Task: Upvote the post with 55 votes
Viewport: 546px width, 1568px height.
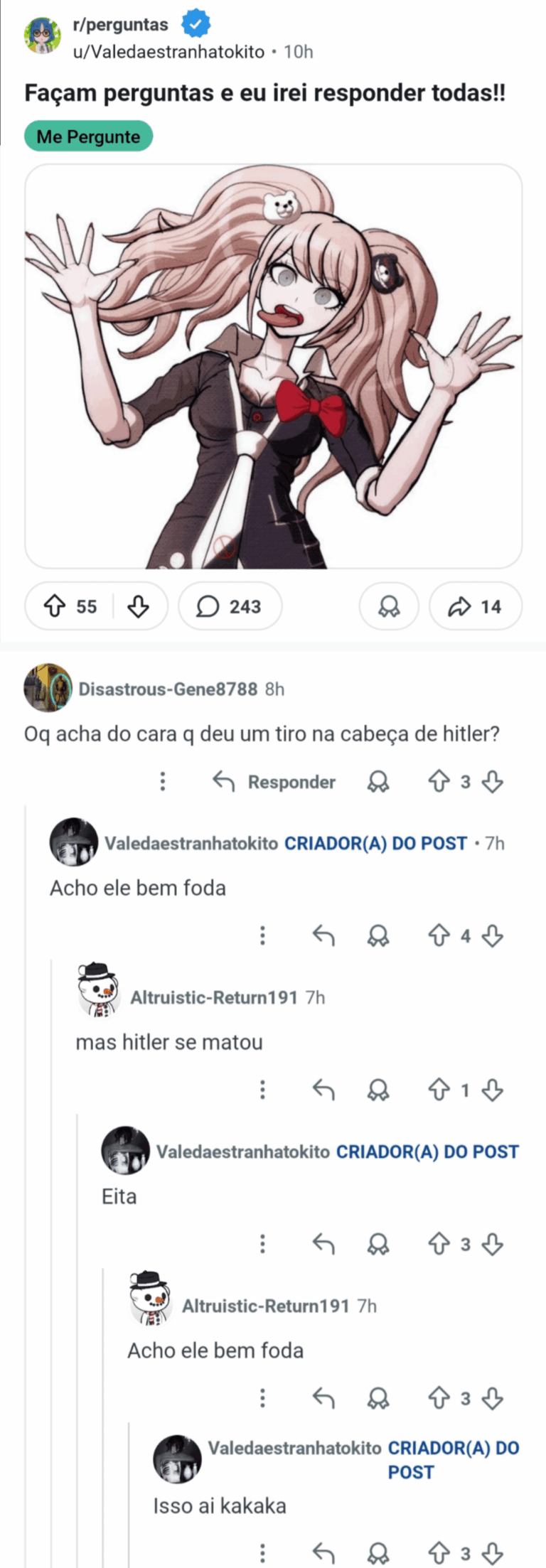Action: pos(55,606)
